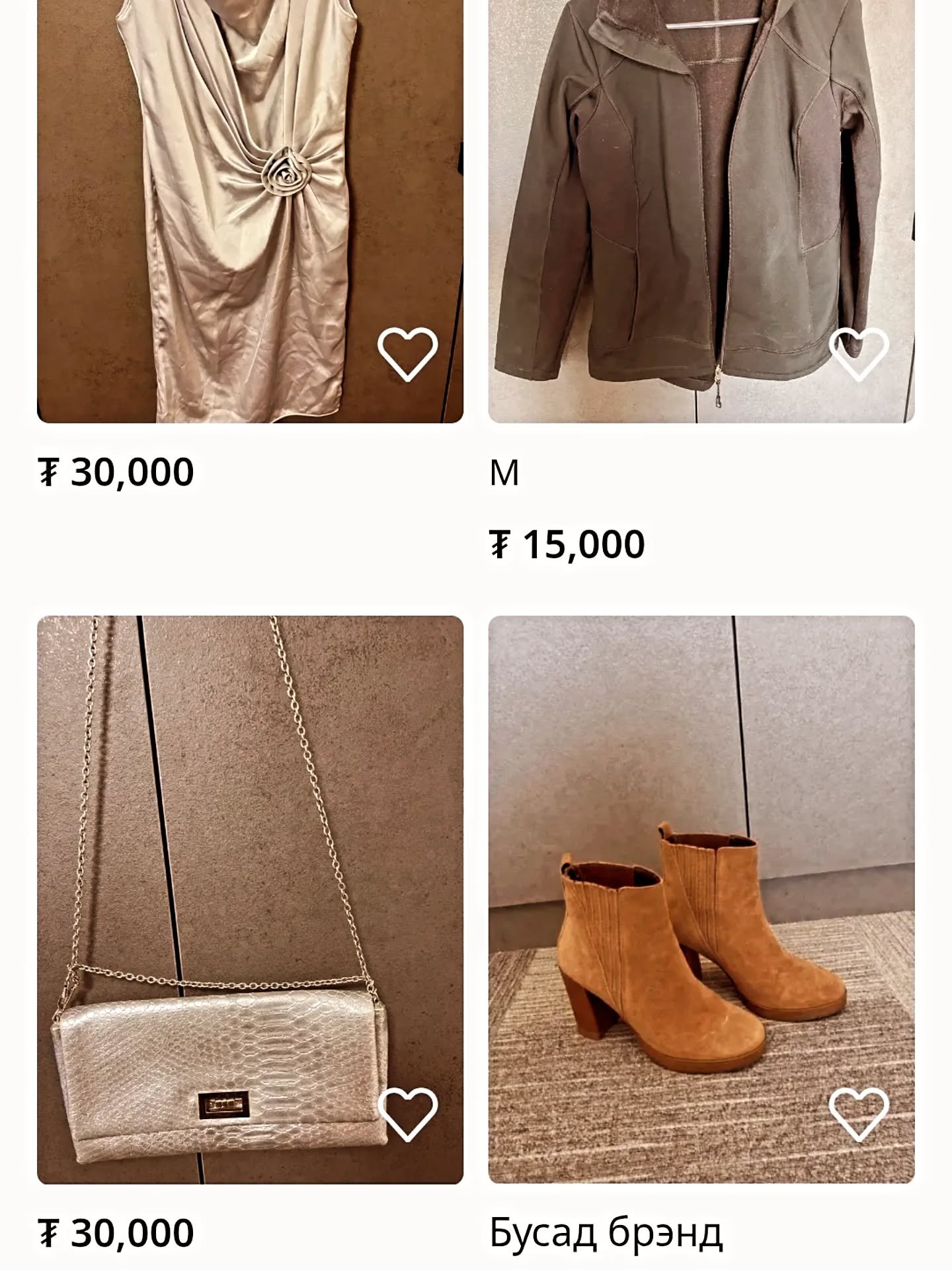Favorite the tan suede ankle boots
The width and height of the screenshot is (952, 1270).
pos(858,1113)
